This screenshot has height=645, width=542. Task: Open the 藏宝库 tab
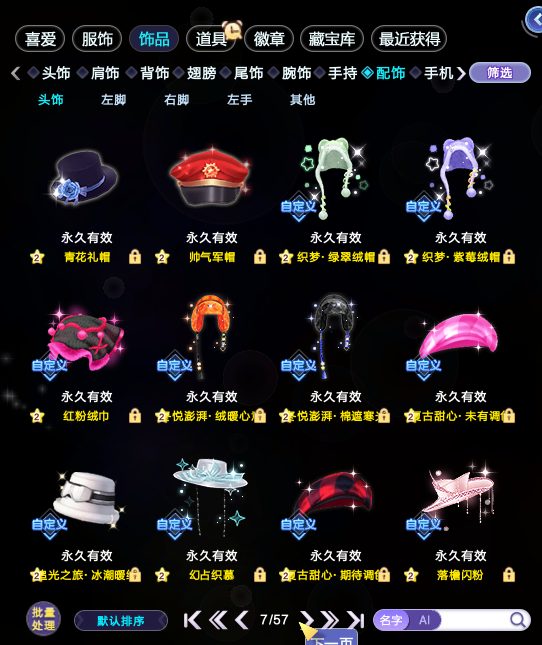tap(331, 39)
